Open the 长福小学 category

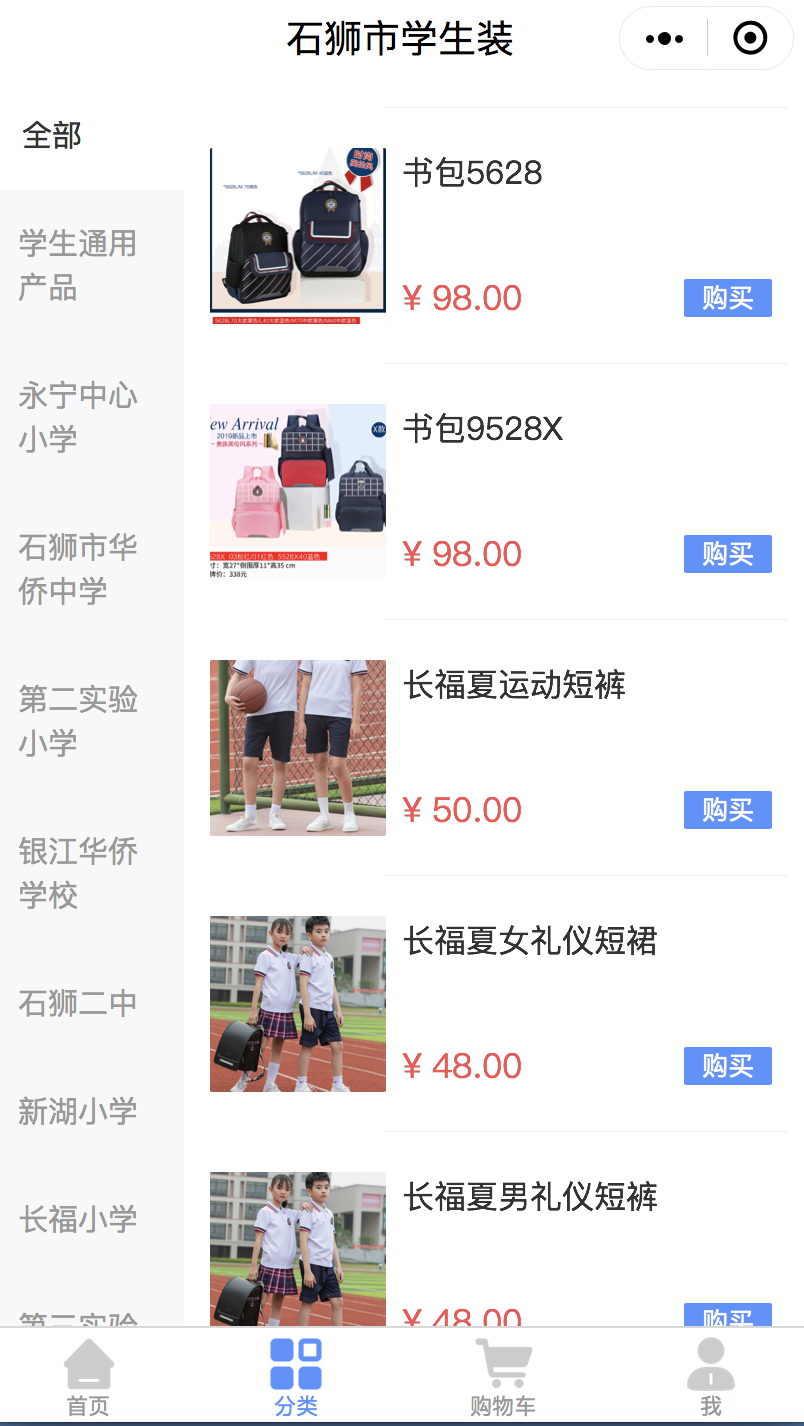pos(78,1219)
